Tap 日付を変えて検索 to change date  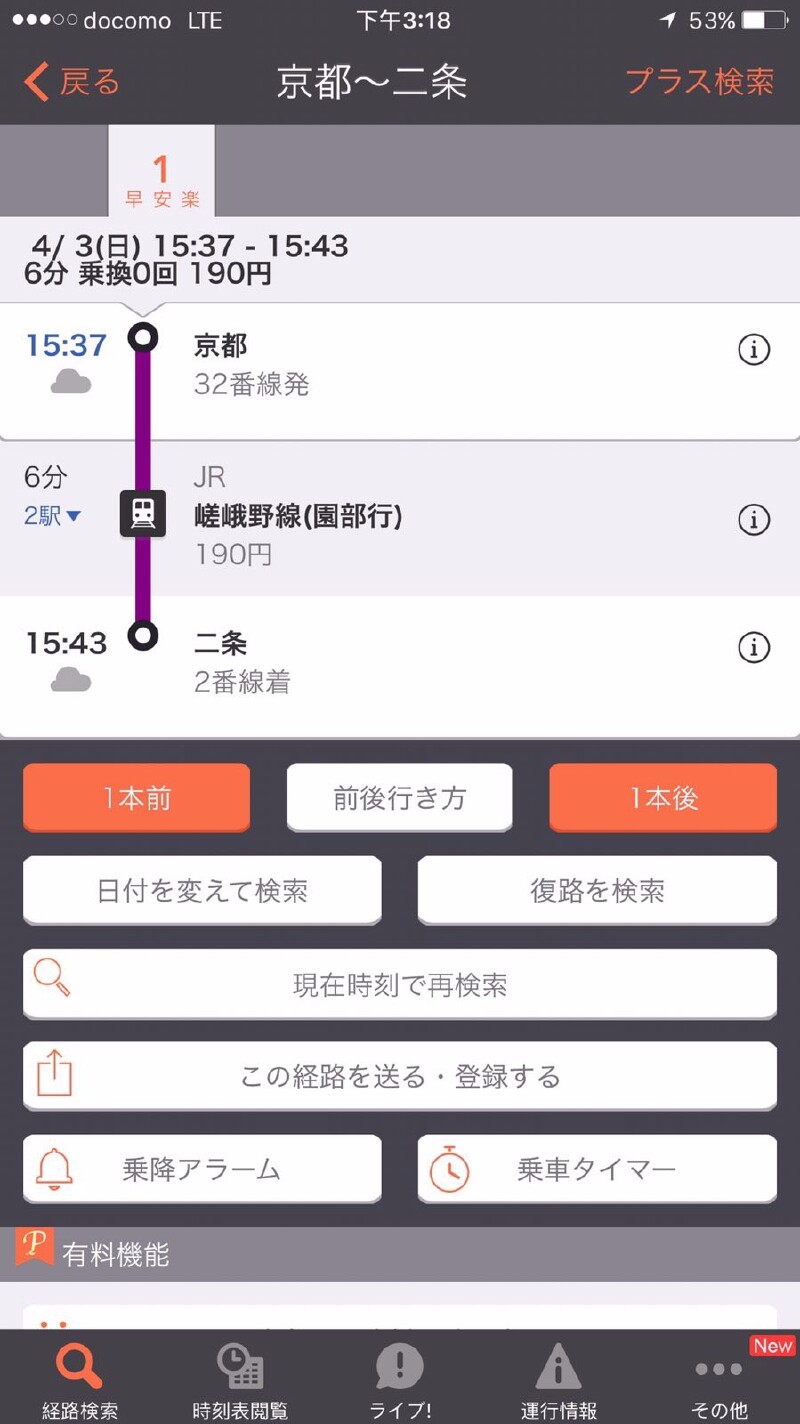click(x=202, y=890)
